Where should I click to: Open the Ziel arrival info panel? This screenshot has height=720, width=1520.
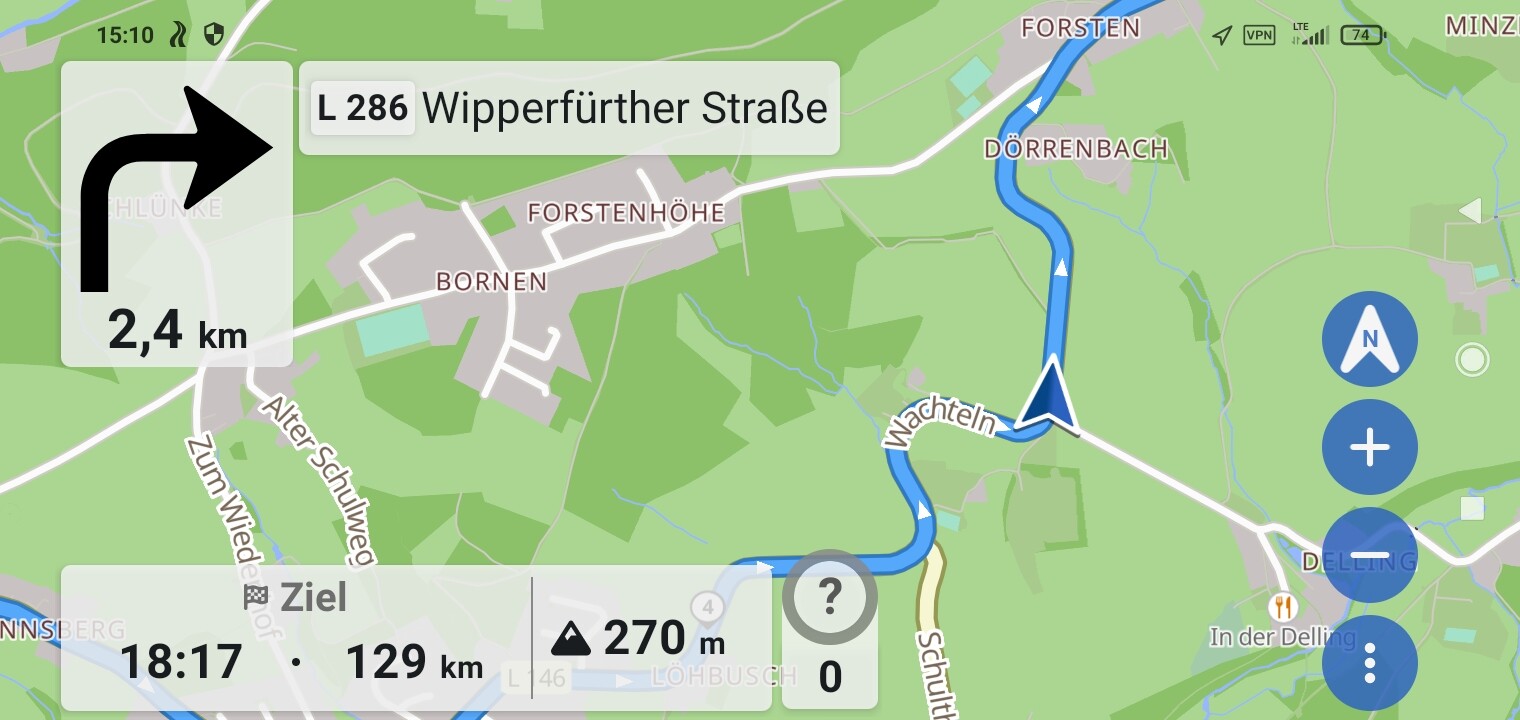click(296, 637)
